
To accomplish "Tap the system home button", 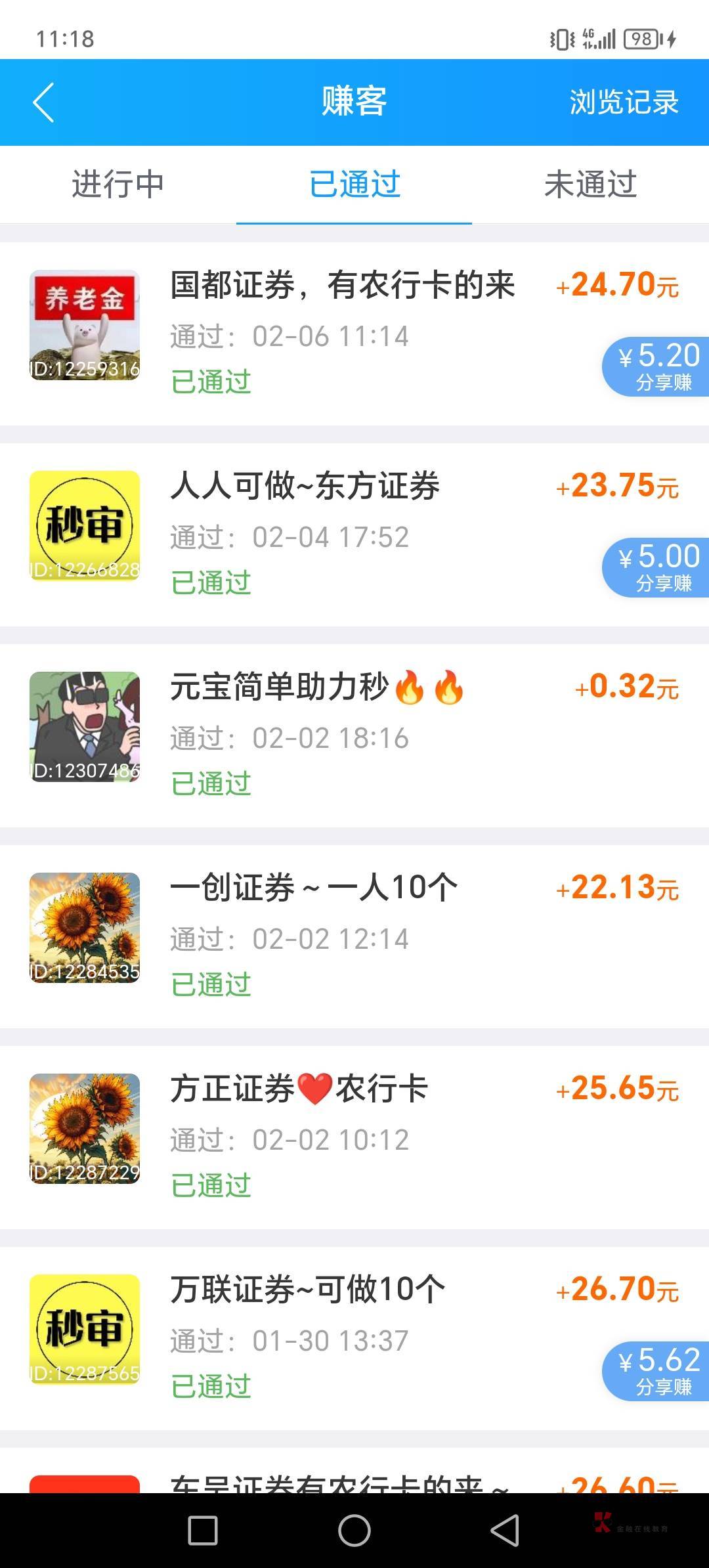I will click(354, 1531).
